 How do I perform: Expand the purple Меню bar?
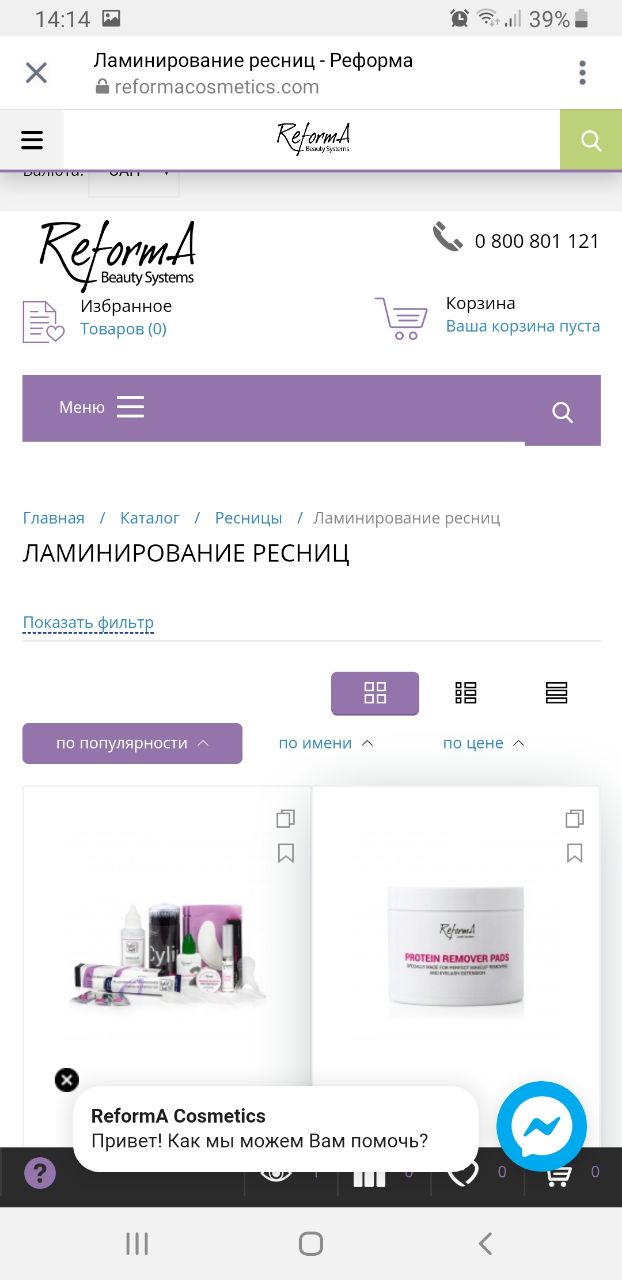[101, 407]
